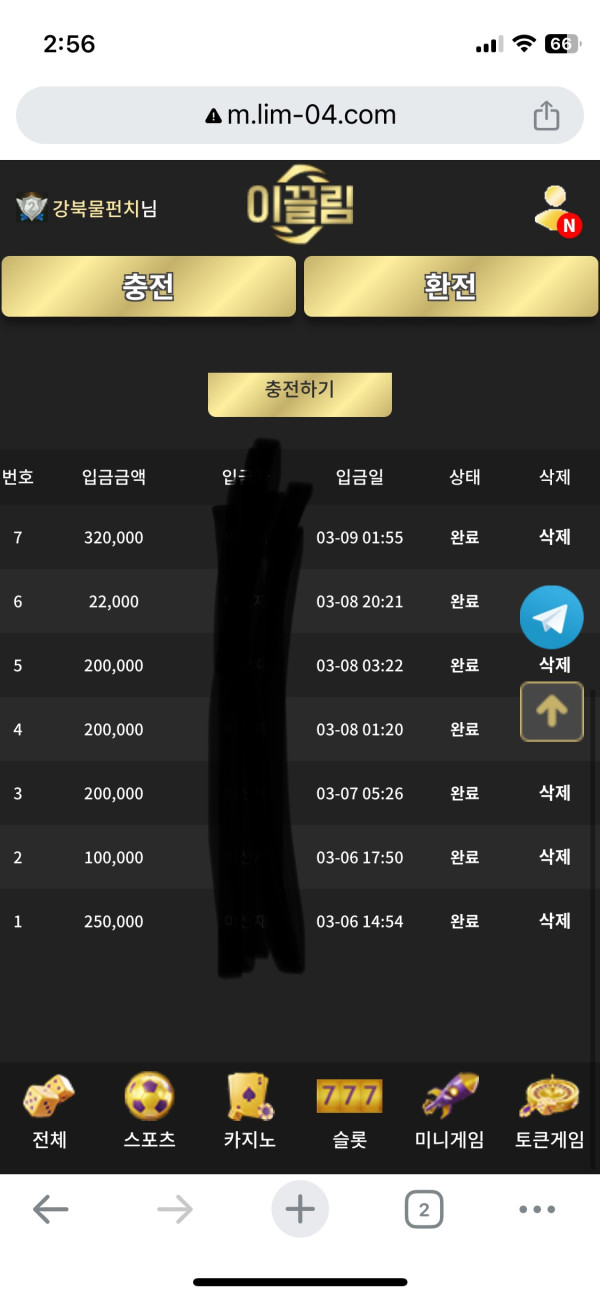This screenshot has width=600, height=1299.
Task: Go back in the browser
Action: click(x=50, y=1210)
